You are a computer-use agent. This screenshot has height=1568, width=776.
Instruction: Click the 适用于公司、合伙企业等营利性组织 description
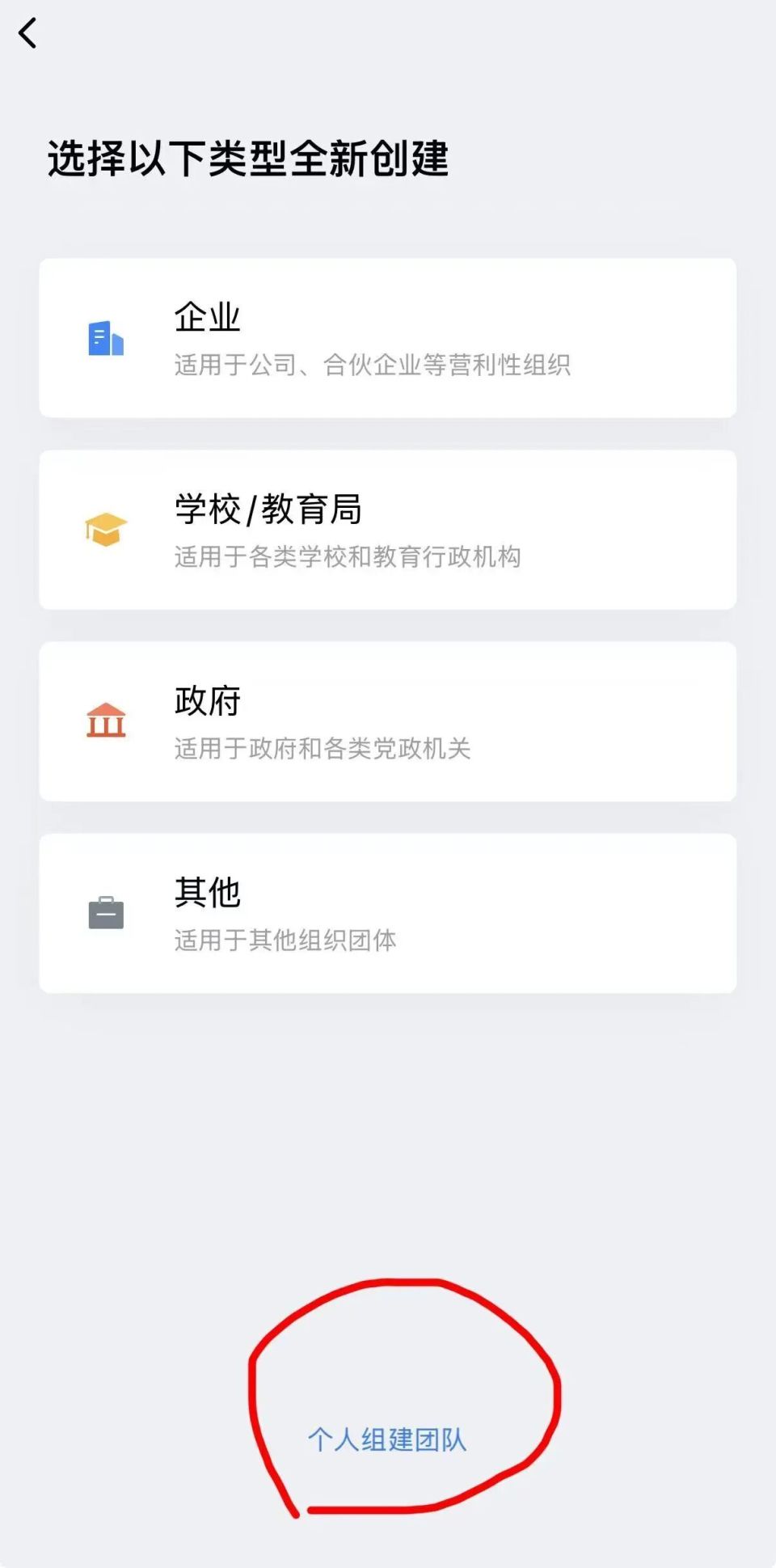pyautogui.click(x=373, y=366)
